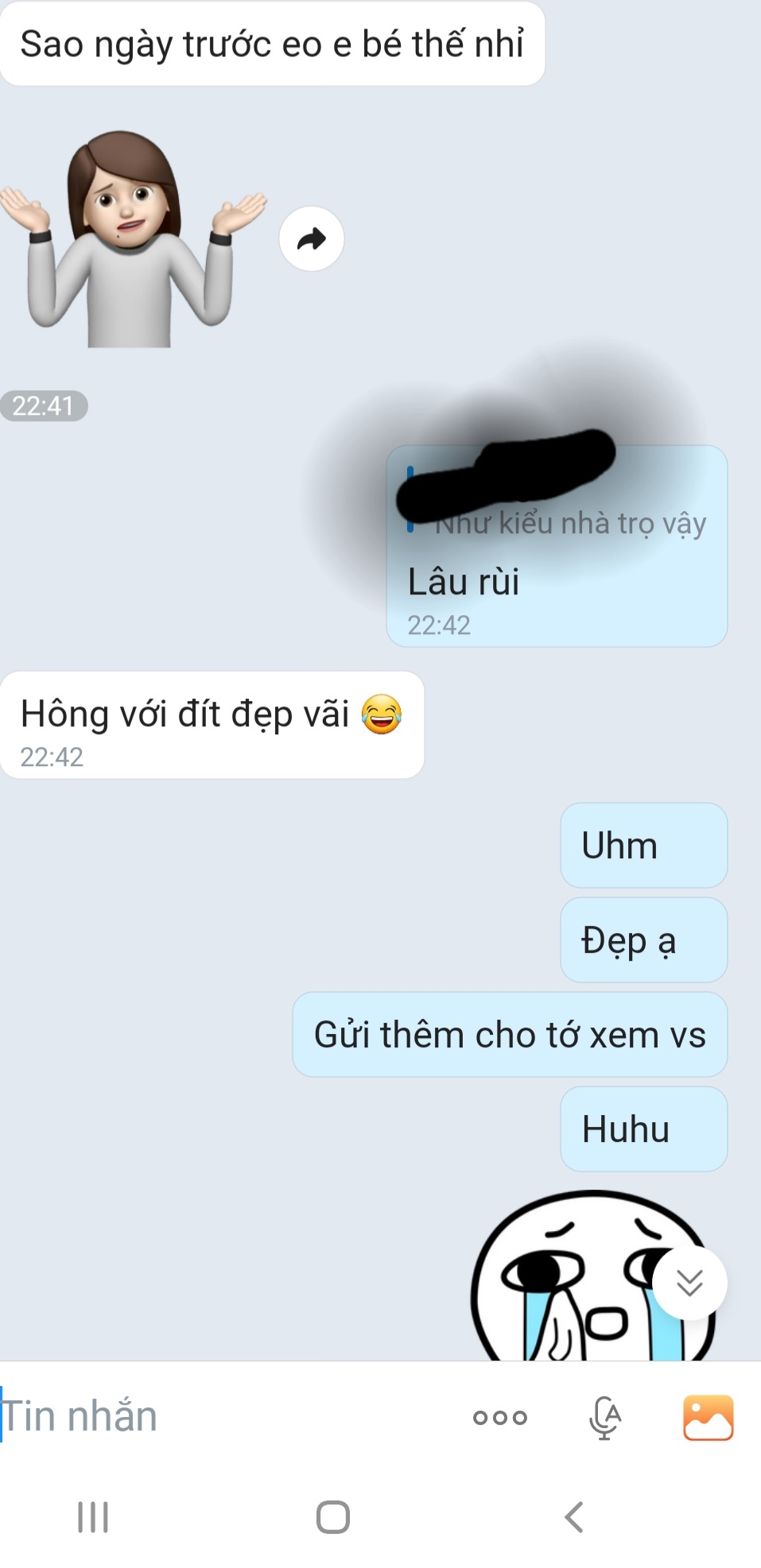Image resolution: width=761 pixels, height=1568 pixels.
Task: Jump to the latest messages
Action: (689, 1282)
